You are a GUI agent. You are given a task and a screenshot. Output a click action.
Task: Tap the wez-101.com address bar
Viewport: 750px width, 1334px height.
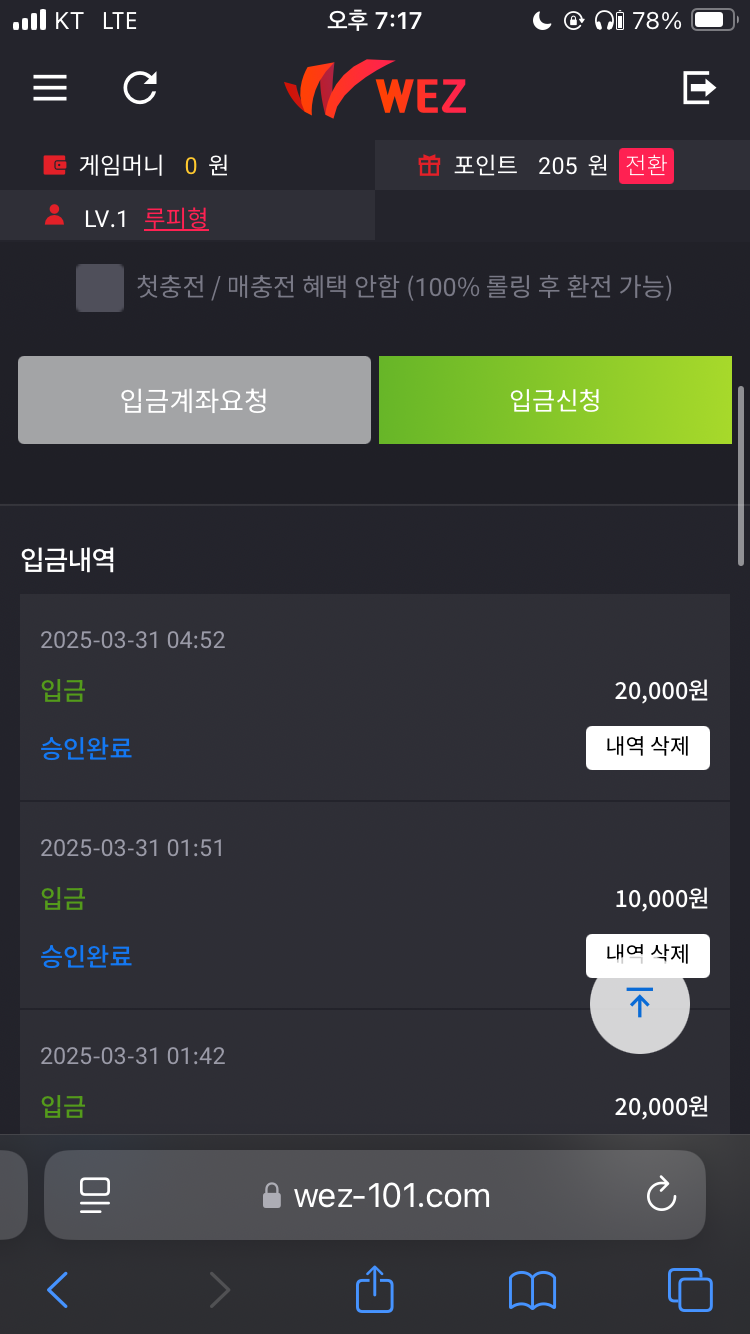(375, 1195)
